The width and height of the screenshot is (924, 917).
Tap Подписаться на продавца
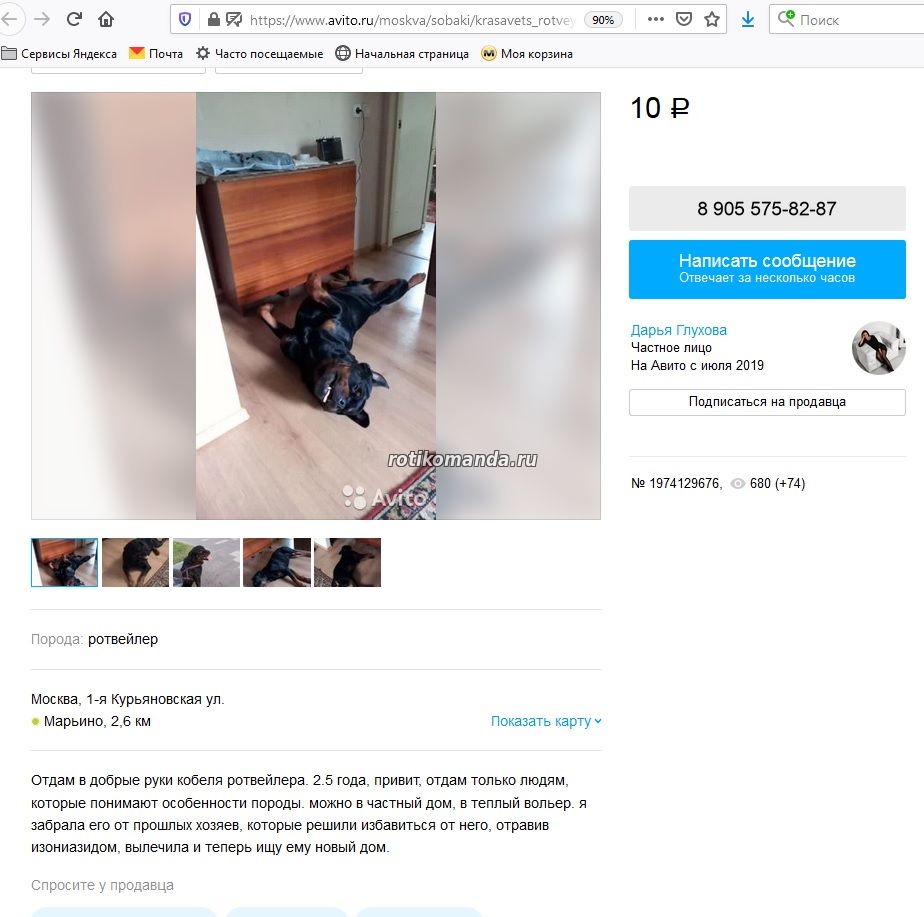[x=767, y=402]
